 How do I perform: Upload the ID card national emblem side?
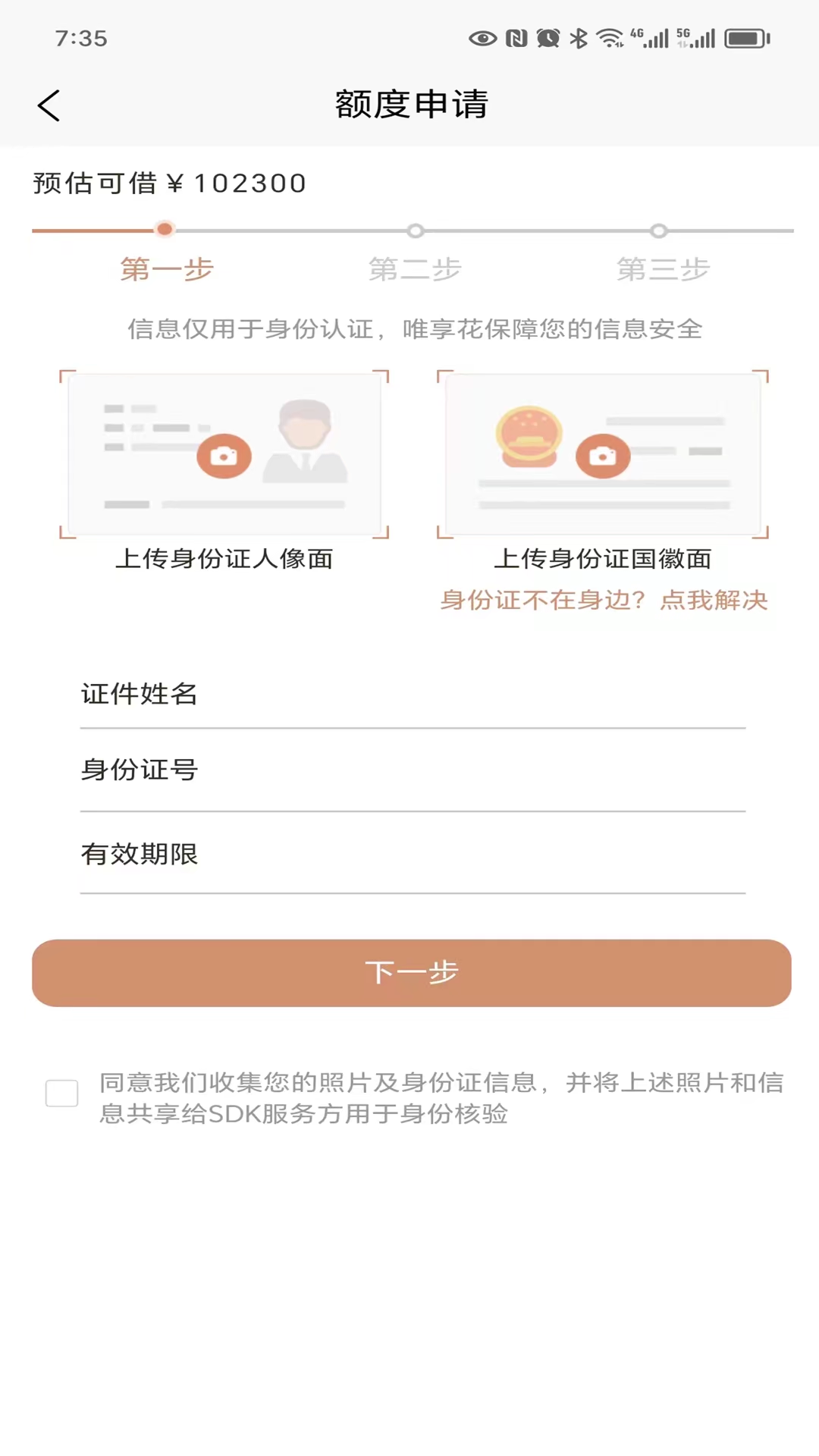coord(603,455)
